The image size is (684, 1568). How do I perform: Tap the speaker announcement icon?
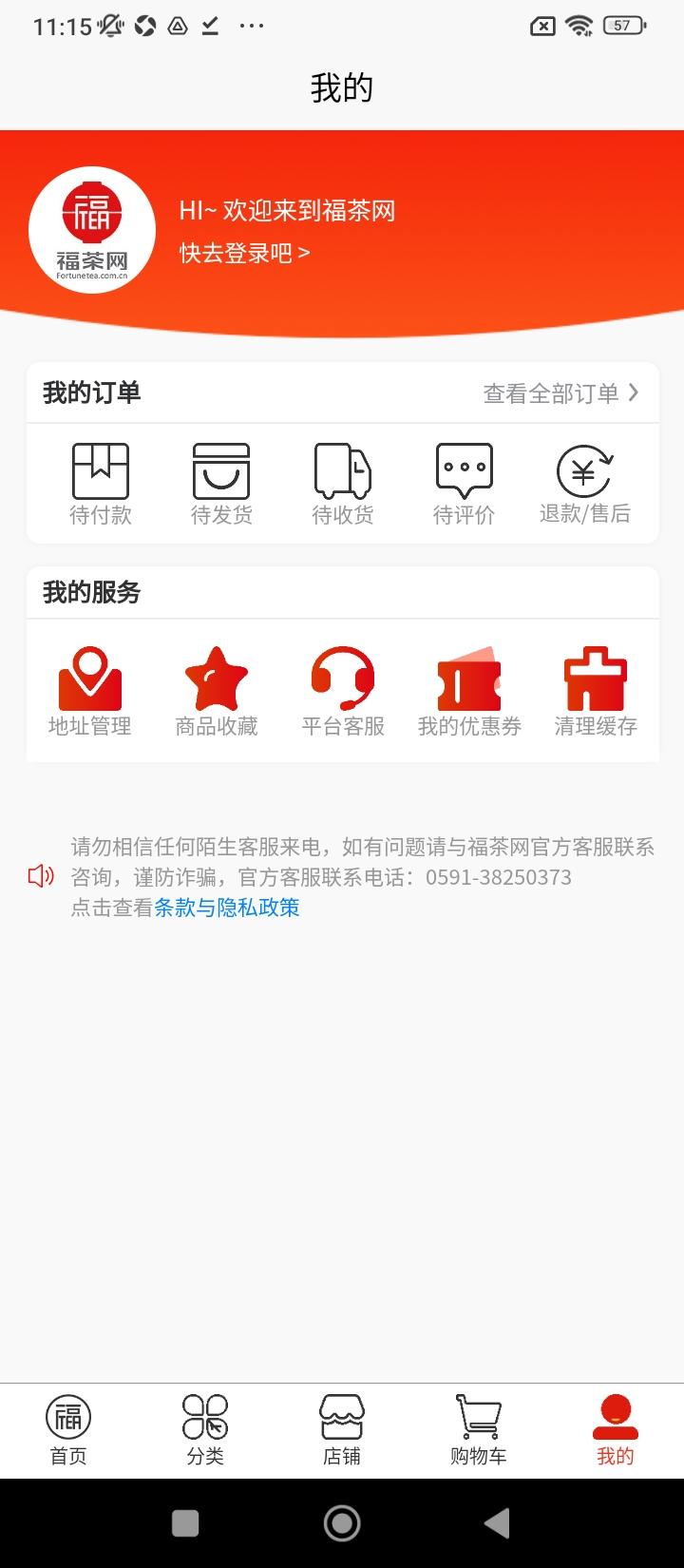click(41, 876)
